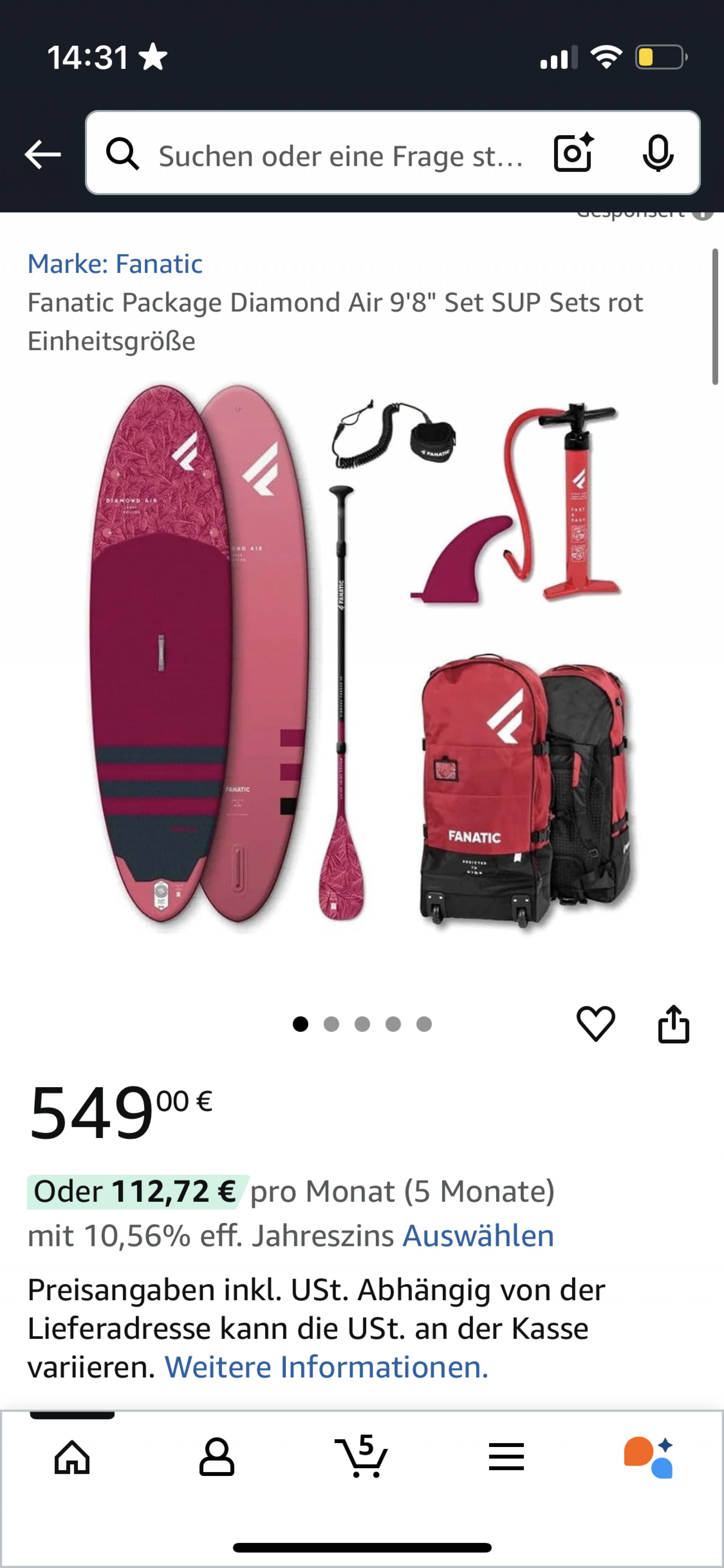This screenshot has height=1568, width=724.
Task: Open the account profile tab
Action: coord(217,1458)
